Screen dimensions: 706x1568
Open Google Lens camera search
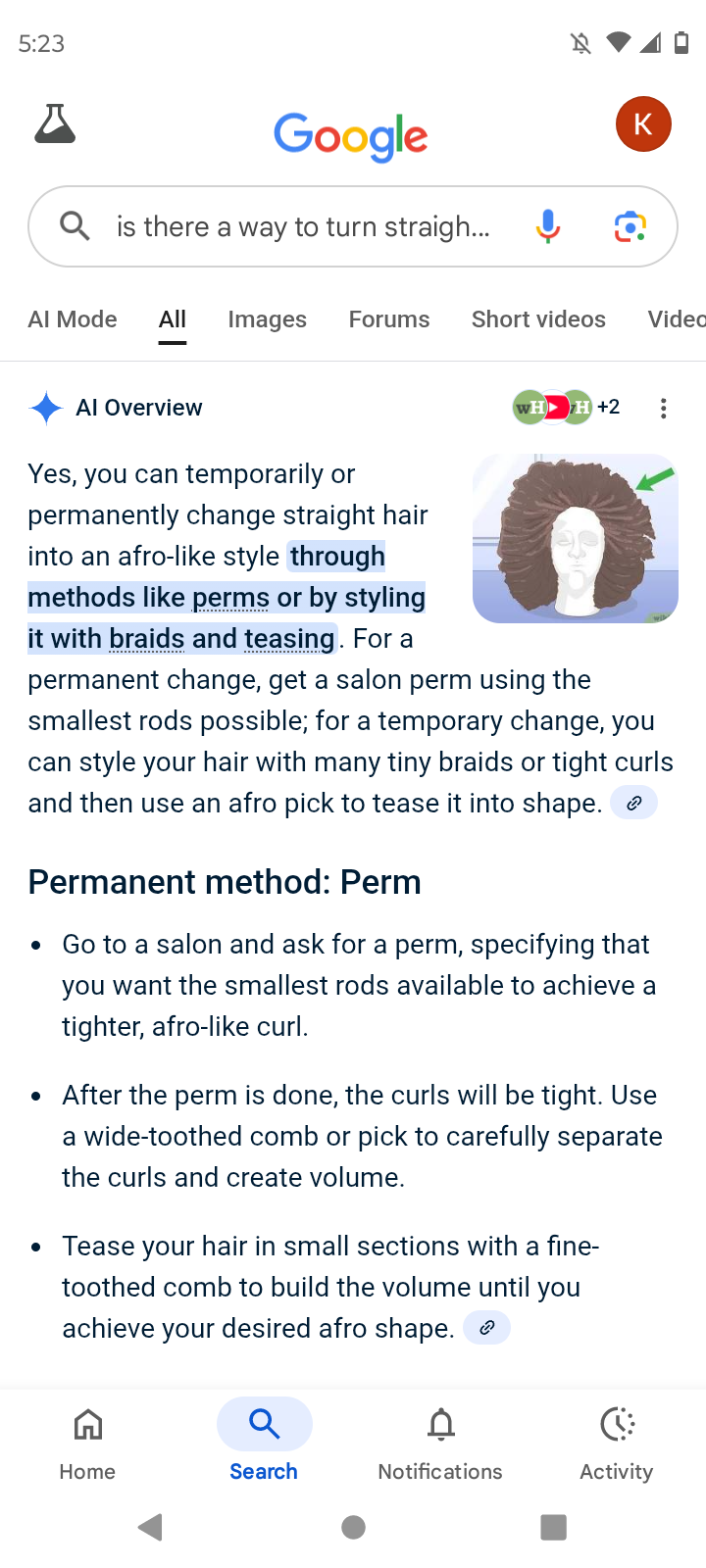pyautogui.click(x=630, y=226)
